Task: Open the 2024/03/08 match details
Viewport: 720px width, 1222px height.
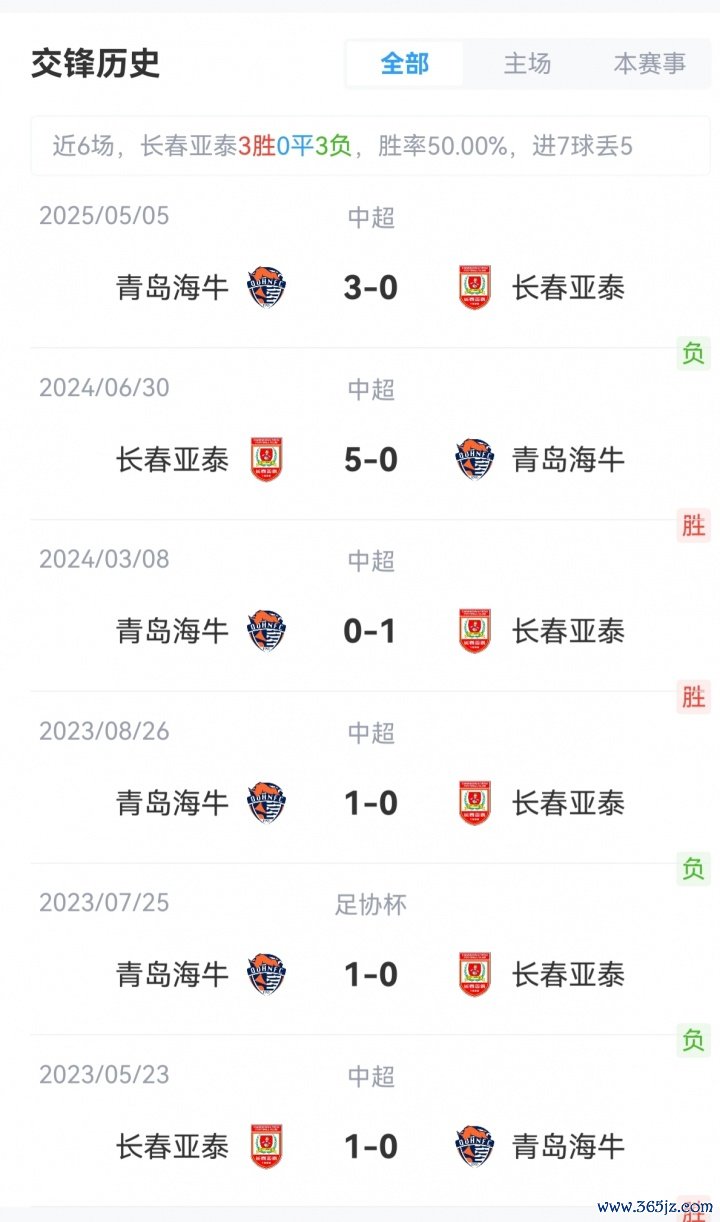Action: (371, 631)
